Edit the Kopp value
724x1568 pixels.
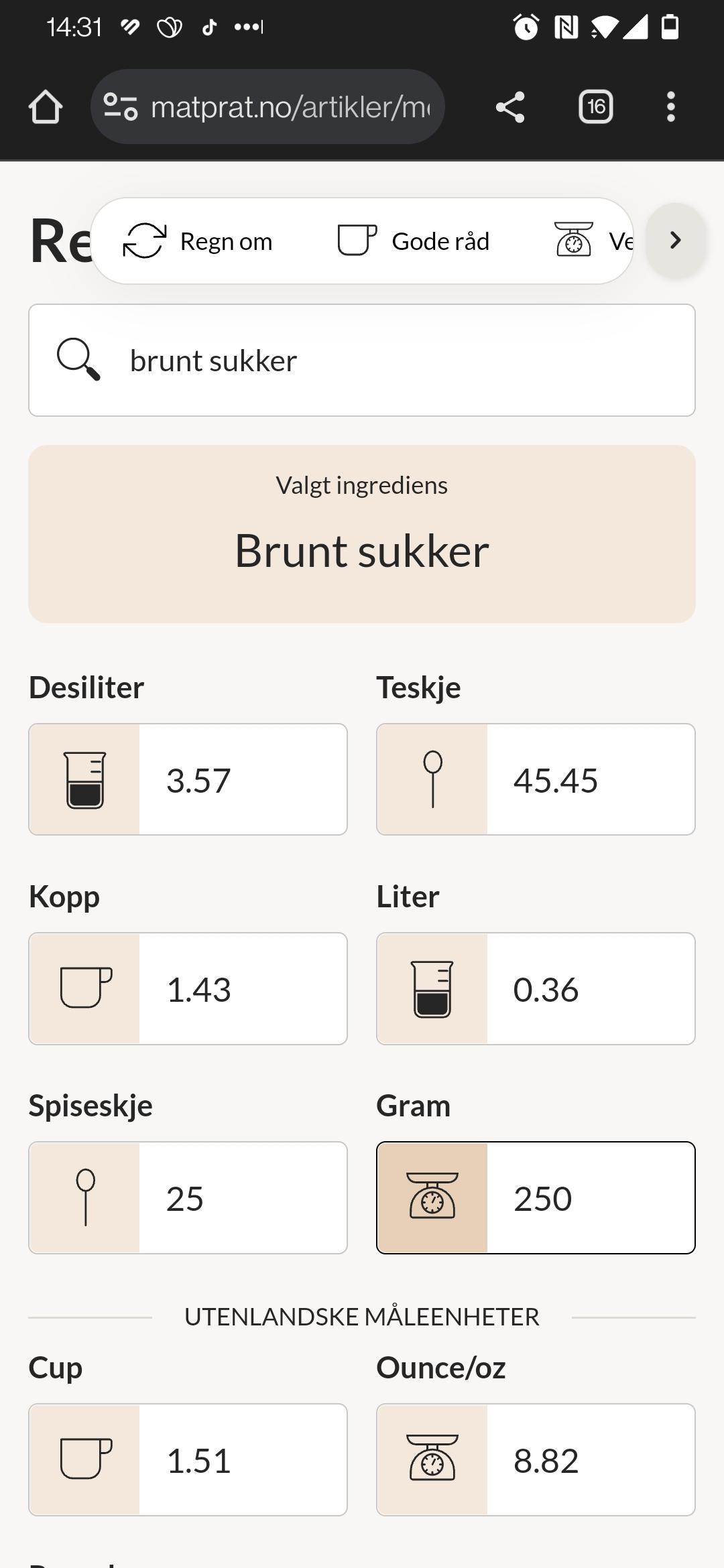243,988
